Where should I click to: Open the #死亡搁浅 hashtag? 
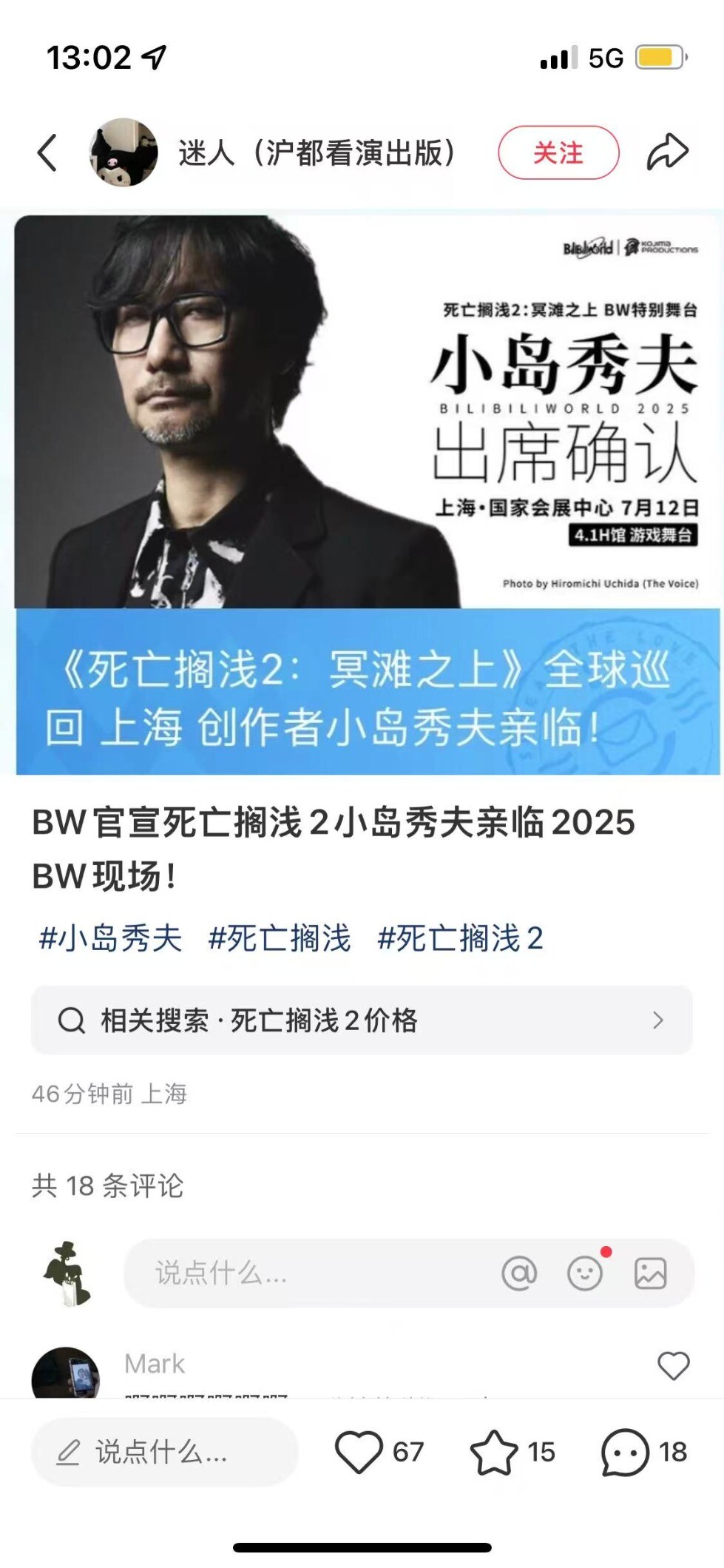pos(279,938)
